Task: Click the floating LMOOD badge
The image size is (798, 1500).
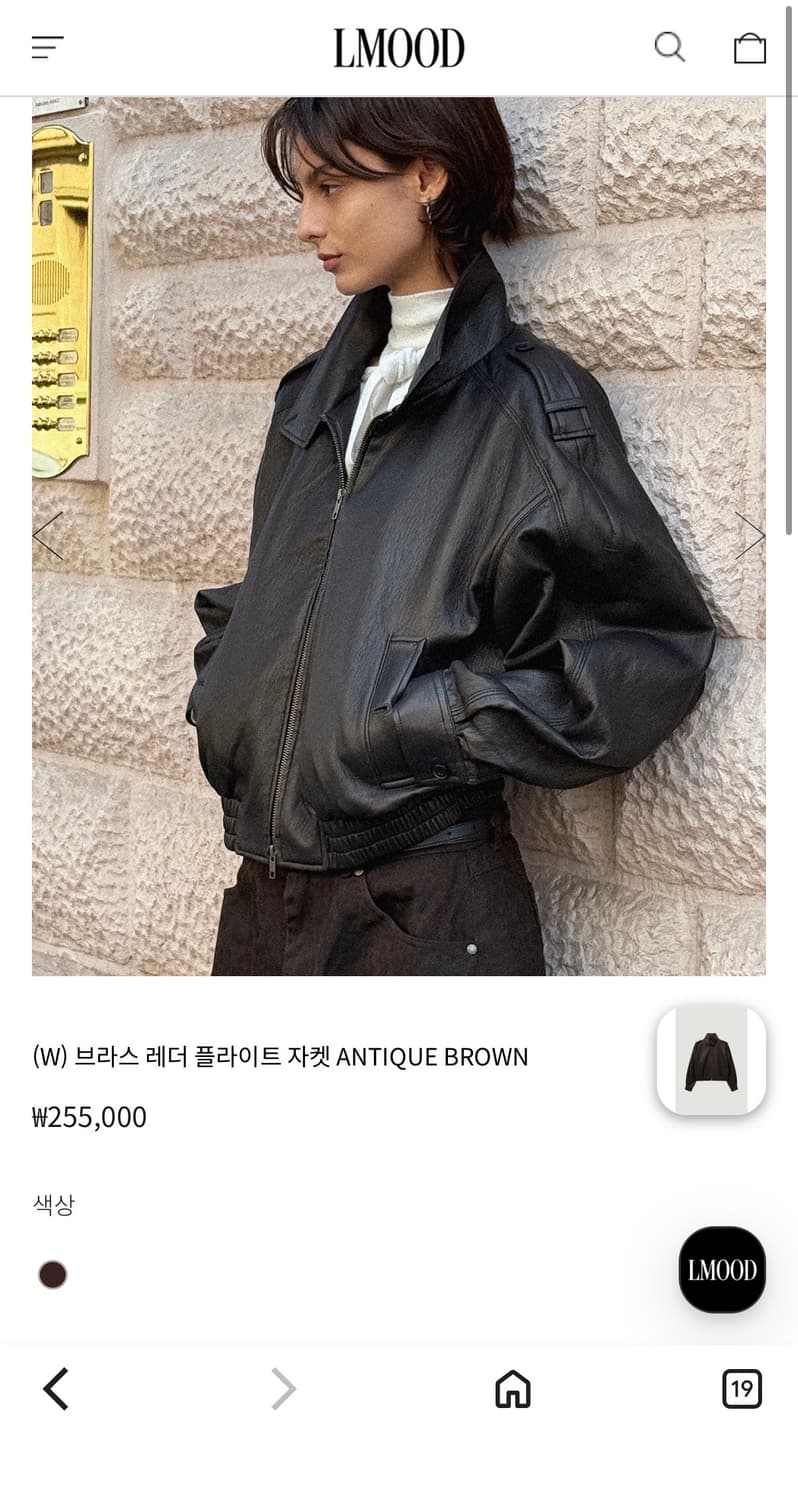Action: [722, 1270]
